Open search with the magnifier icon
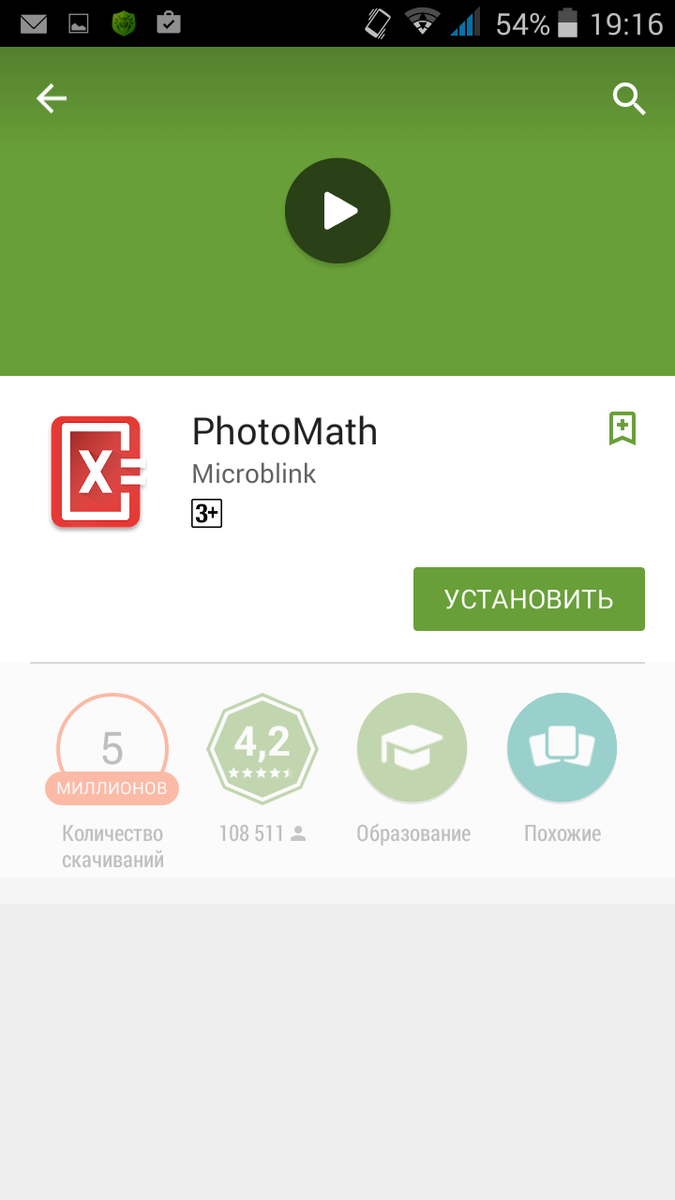Screen dimensions: 675x1200 628,98
